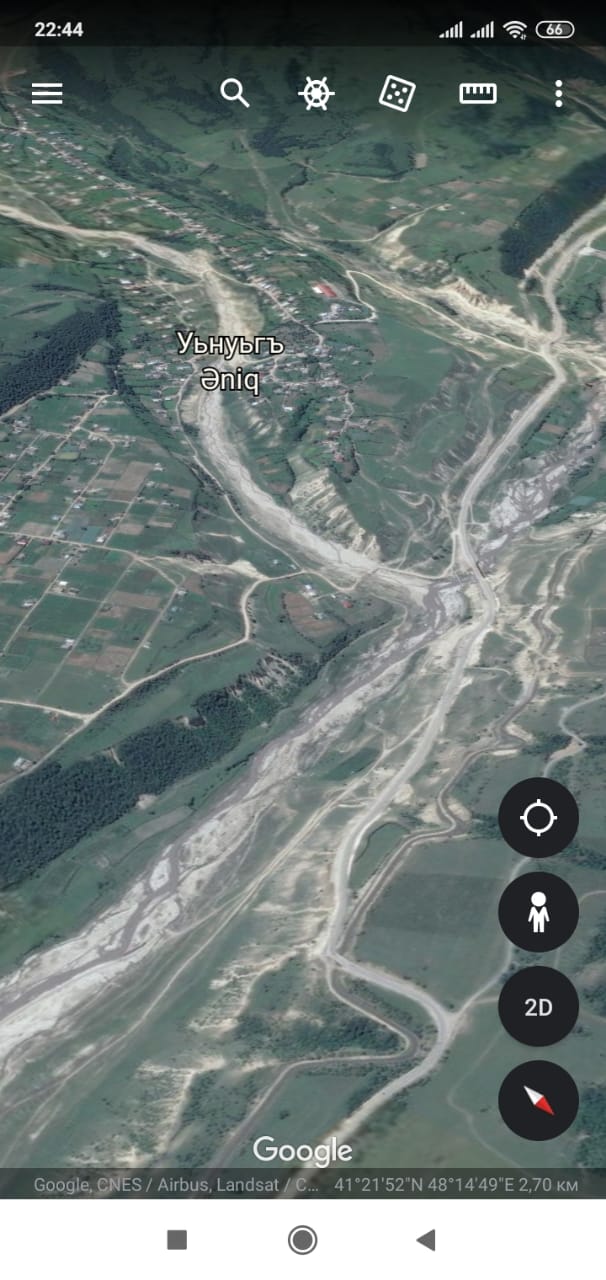This screenshot has width=606, height=1280.
Task: Reset orientation with the compass button
Action: coord(538,1100)
